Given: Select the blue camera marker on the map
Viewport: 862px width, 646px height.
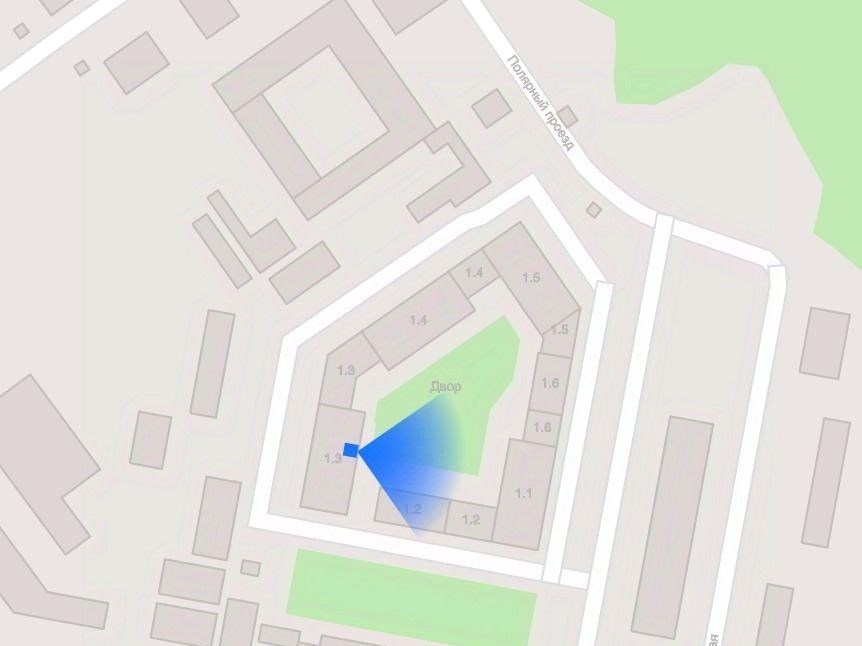Looking at the screenshot, I should pos(350,450).
